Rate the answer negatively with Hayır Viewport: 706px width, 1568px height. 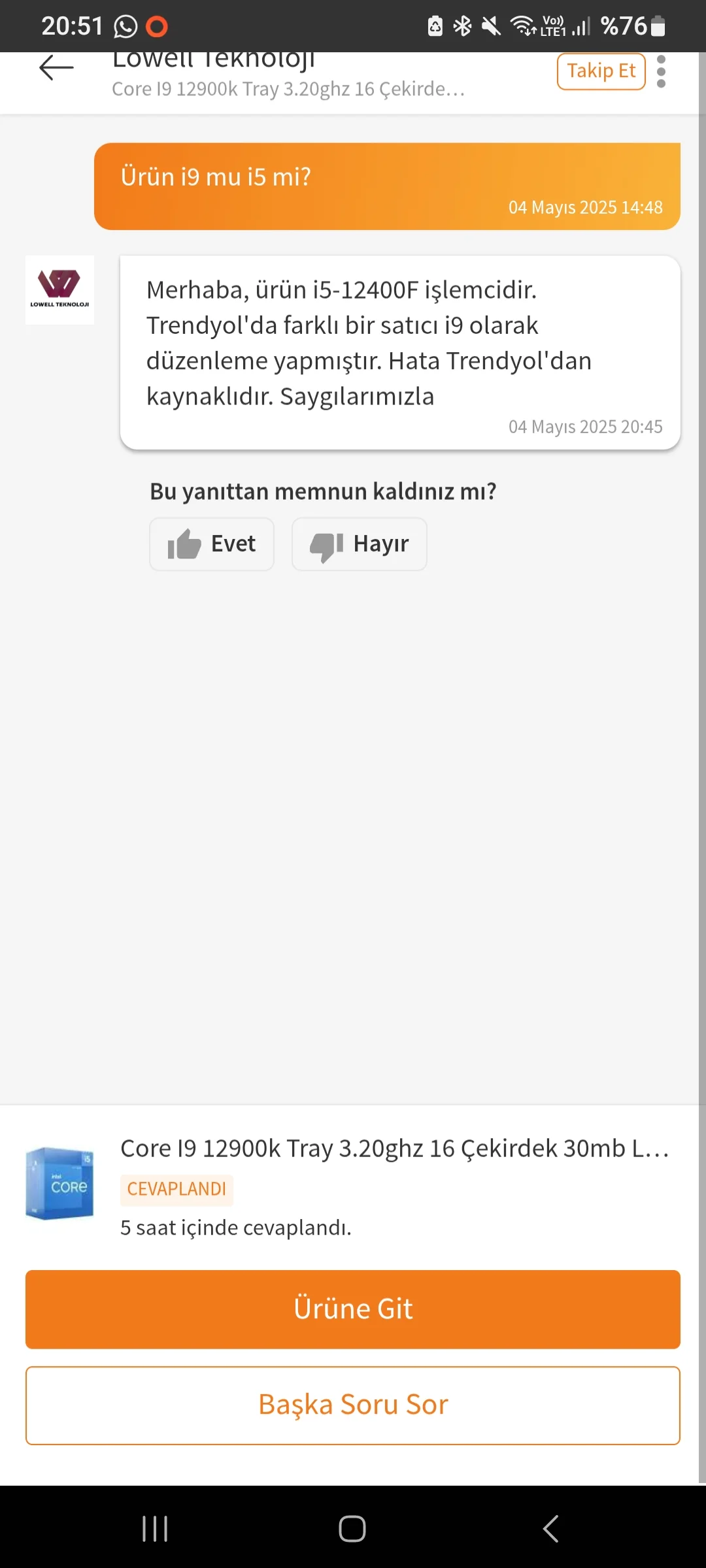(x=358, y=544)
